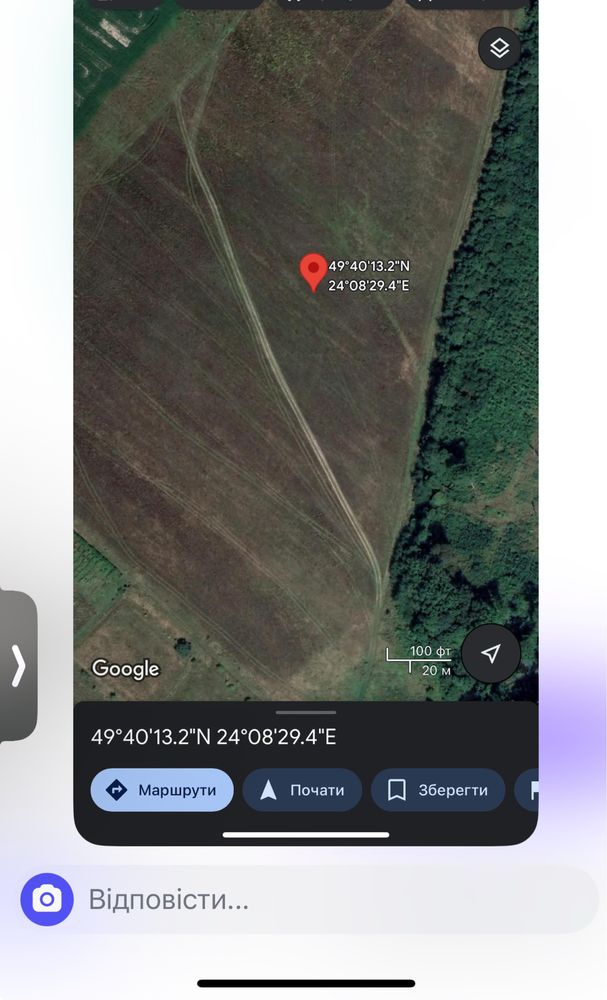Center map on my current location
This screenshot has width=607, height=1000.
click(490, 654)
